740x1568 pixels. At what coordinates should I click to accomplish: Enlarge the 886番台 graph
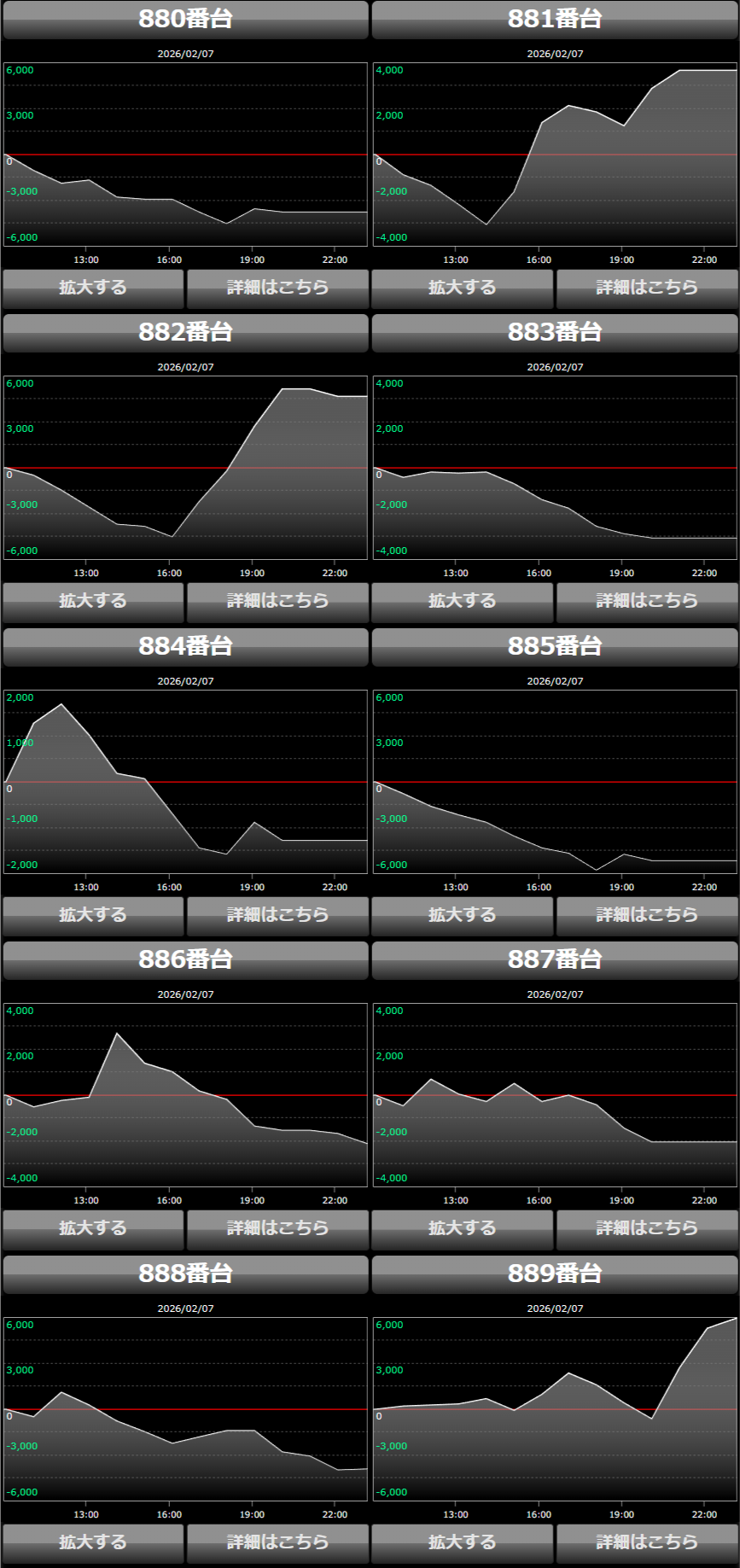point(93,1228)
